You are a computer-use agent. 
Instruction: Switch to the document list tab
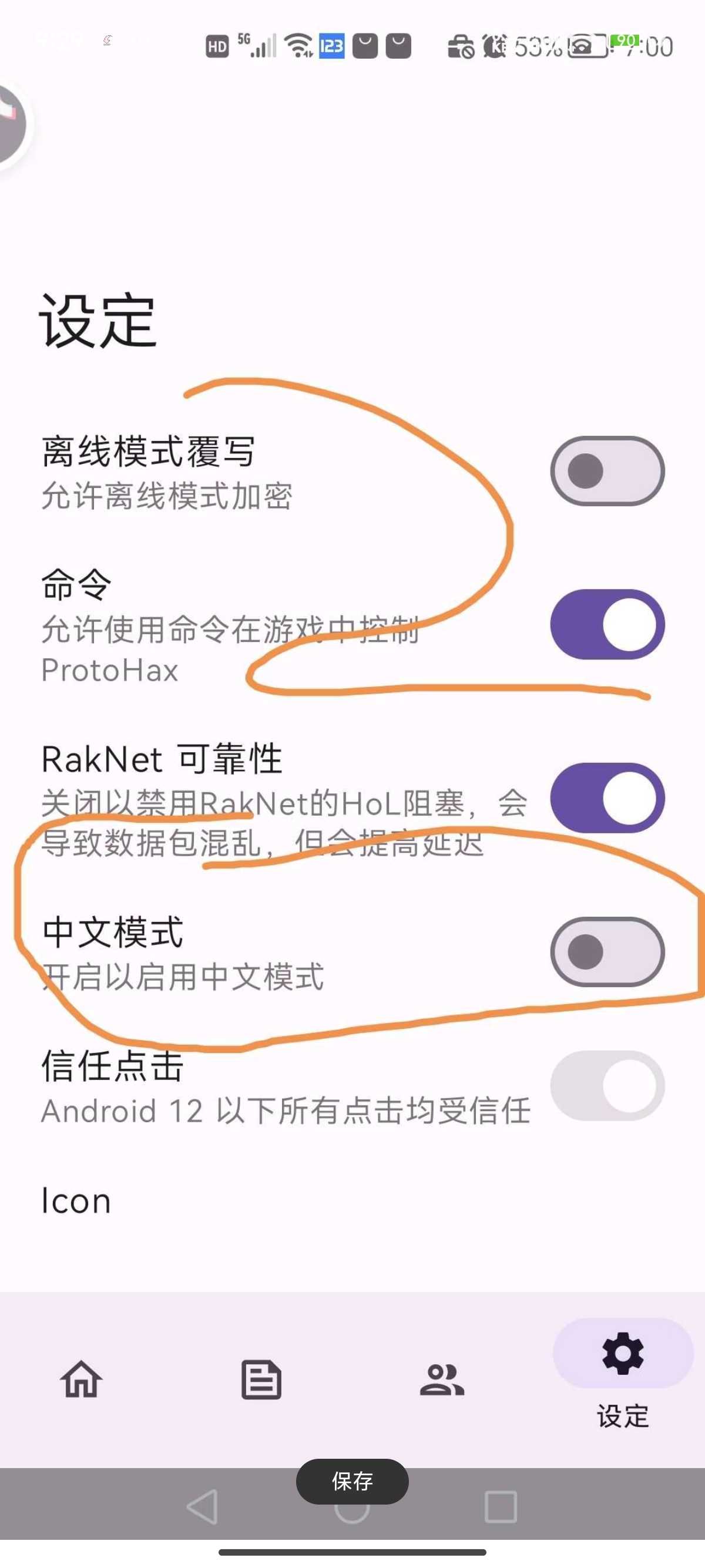coord(261,1379)
